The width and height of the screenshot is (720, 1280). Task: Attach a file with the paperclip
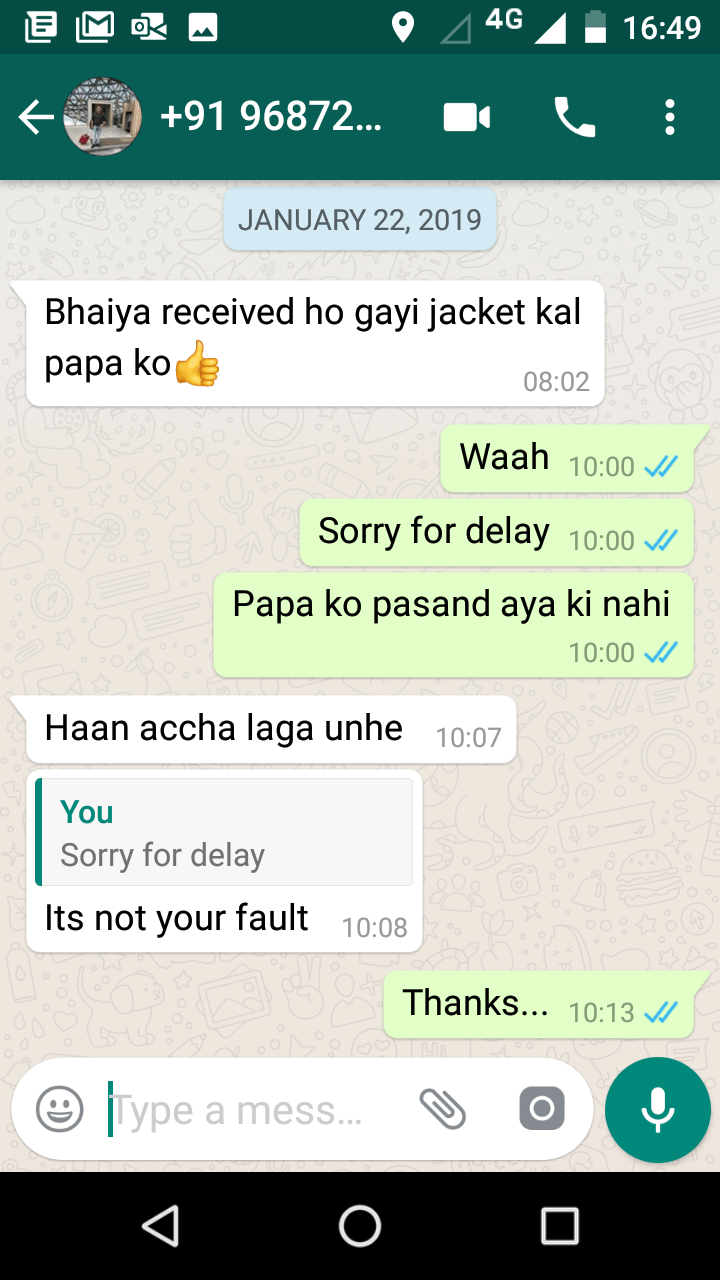point(443,1109)
